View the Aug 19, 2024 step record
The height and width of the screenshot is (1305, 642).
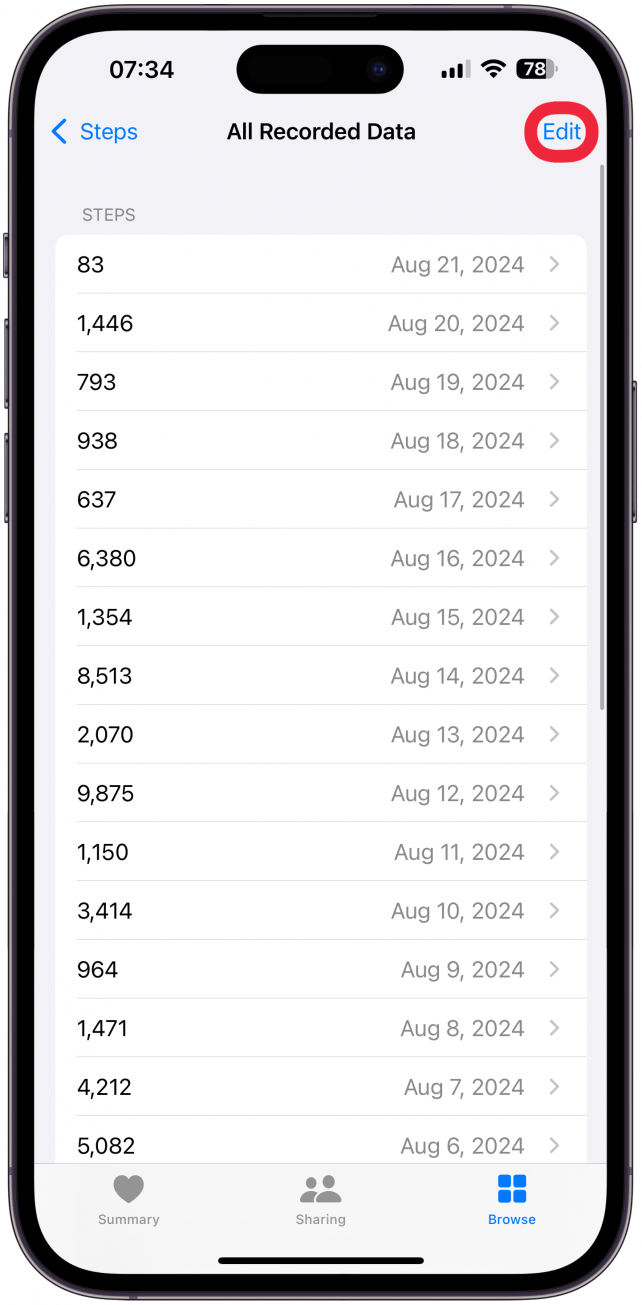coord(320,382)
